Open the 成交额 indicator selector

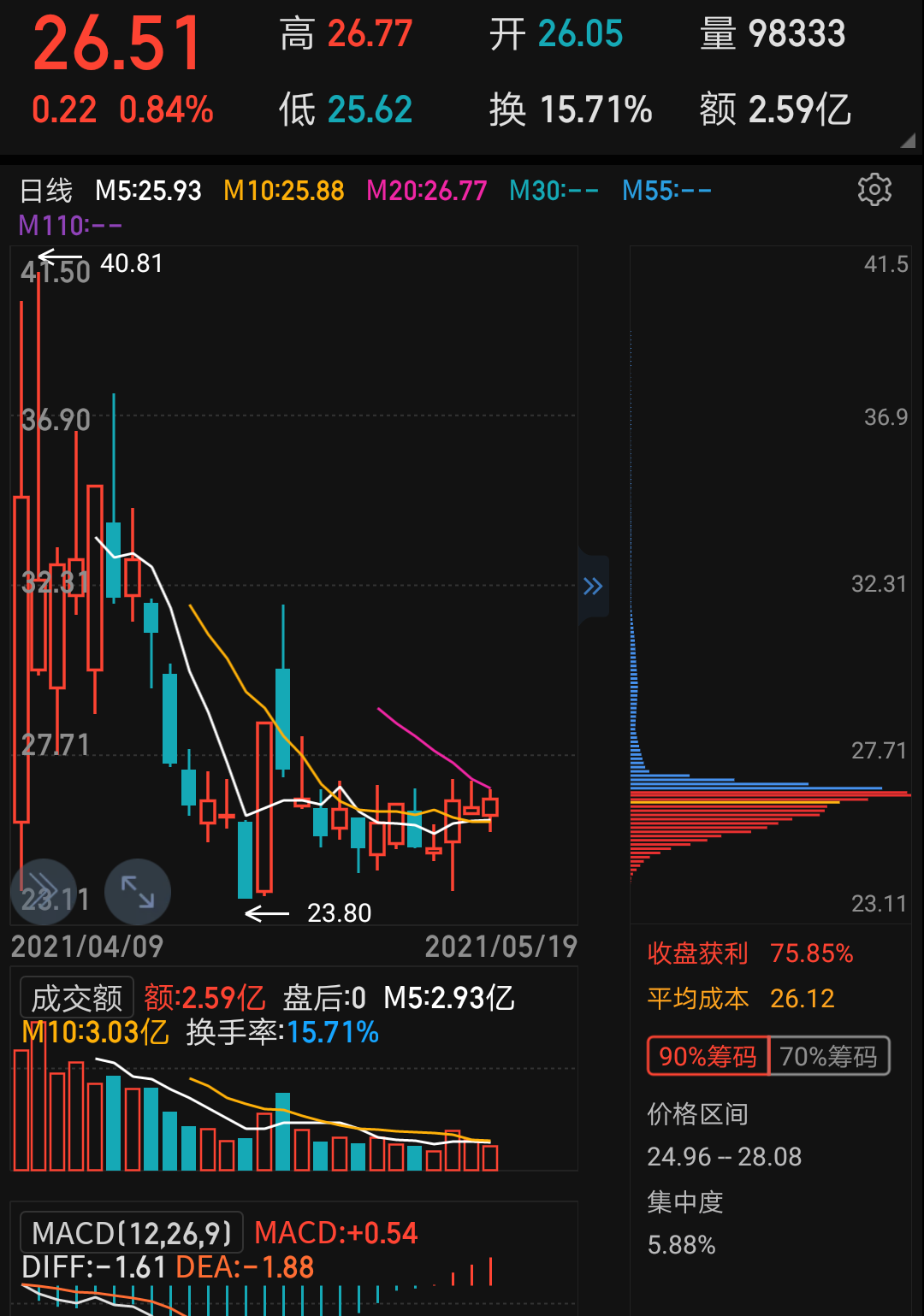75,997
